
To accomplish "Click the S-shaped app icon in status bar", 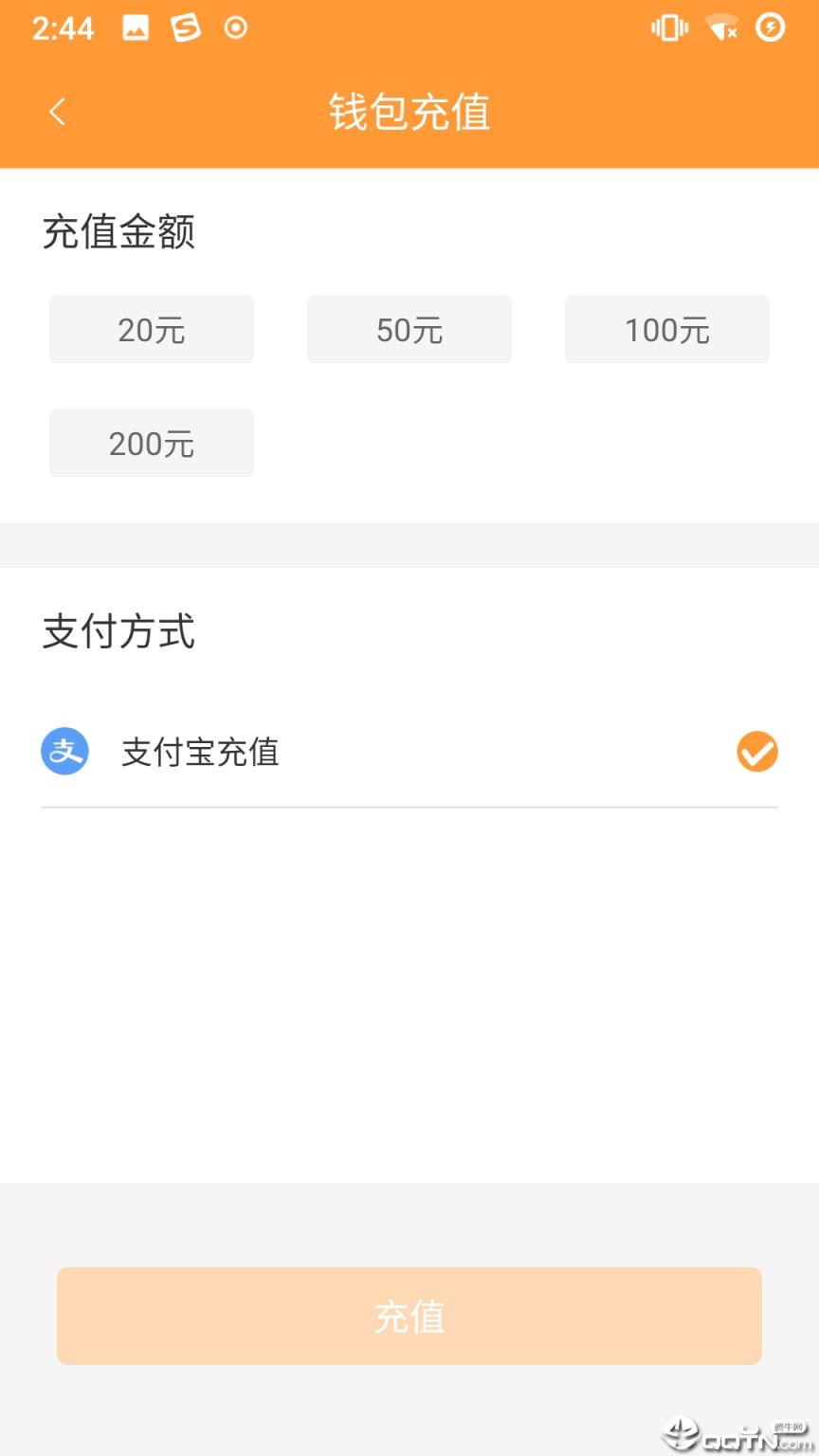I will pyautogui.click(x=184, y=27).
